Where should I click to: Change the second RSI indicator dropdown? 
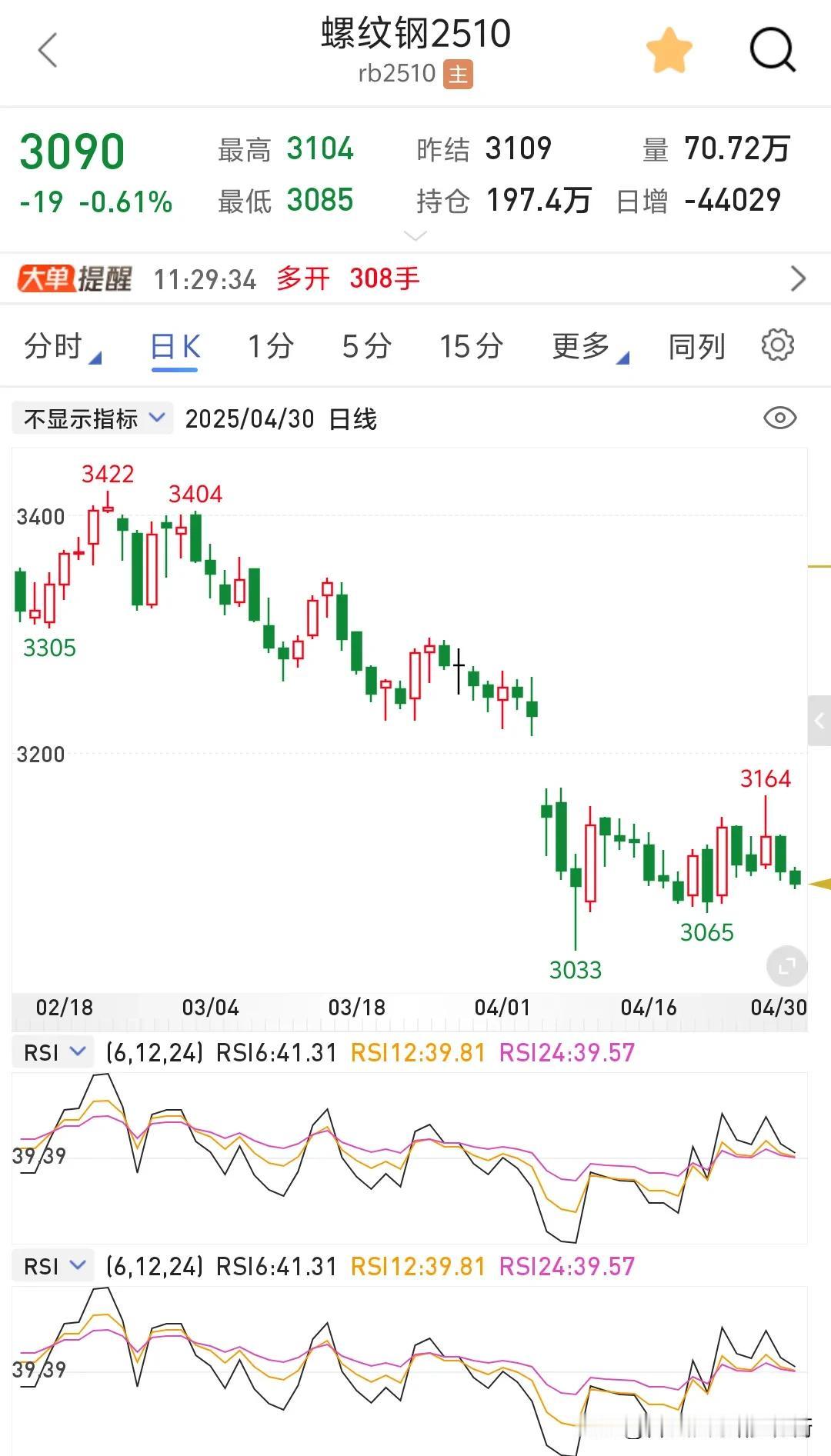click(x=53, y=1266)
